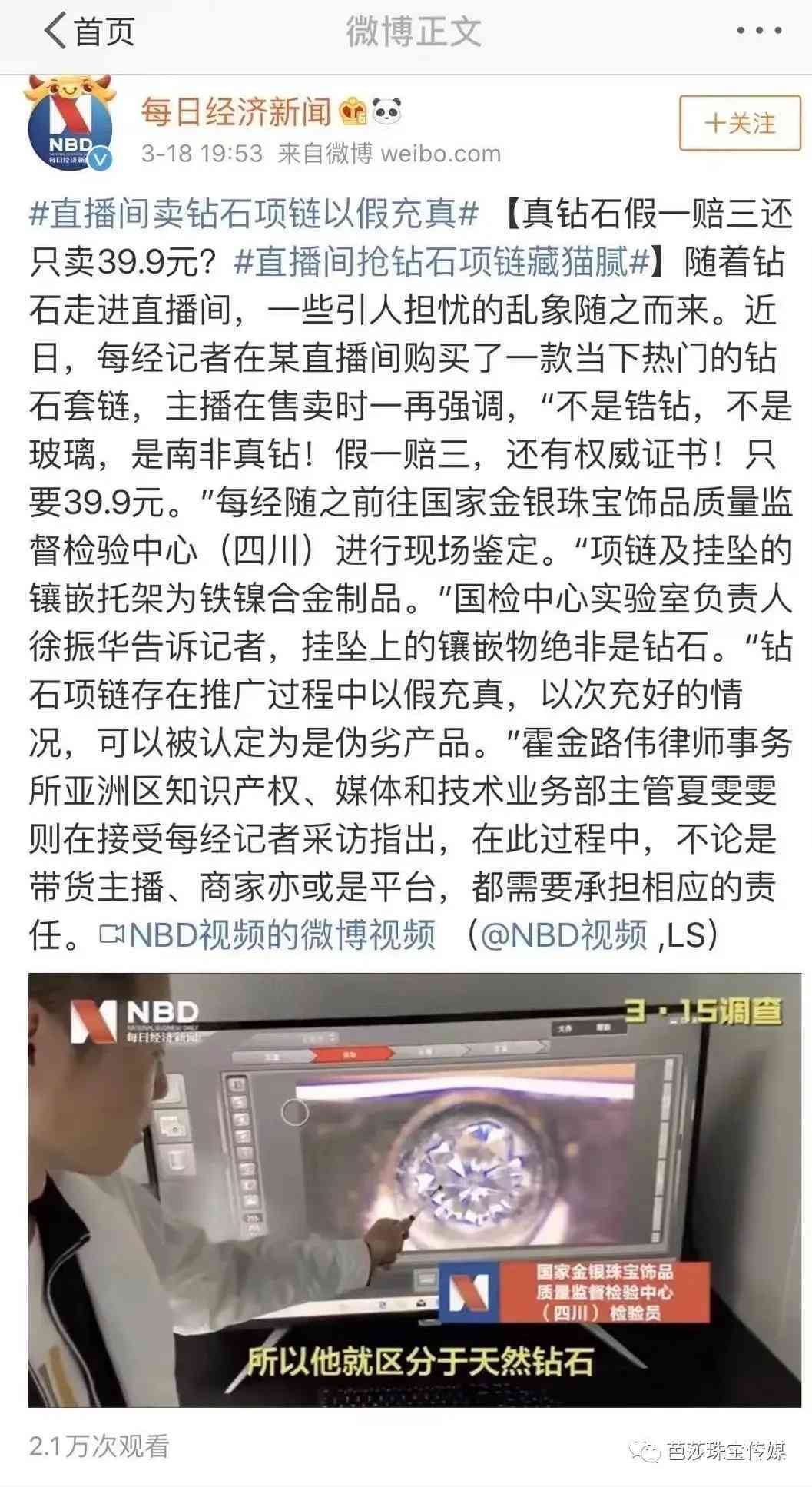
Task: Open hashtag #直播间抢钻石项链藏猫腻#
Action: click(442, 262)
